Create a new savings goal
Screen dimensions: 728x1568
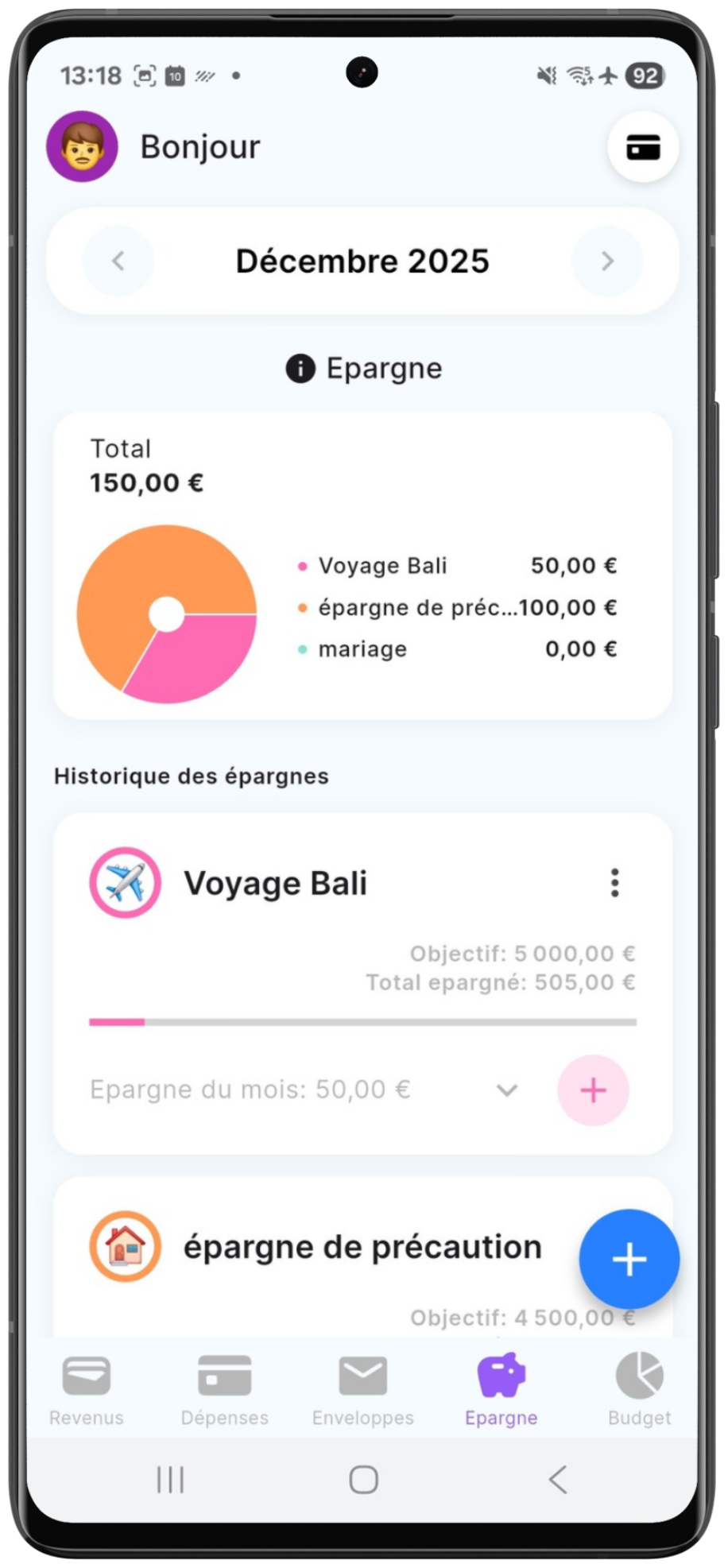[629, 1260]
